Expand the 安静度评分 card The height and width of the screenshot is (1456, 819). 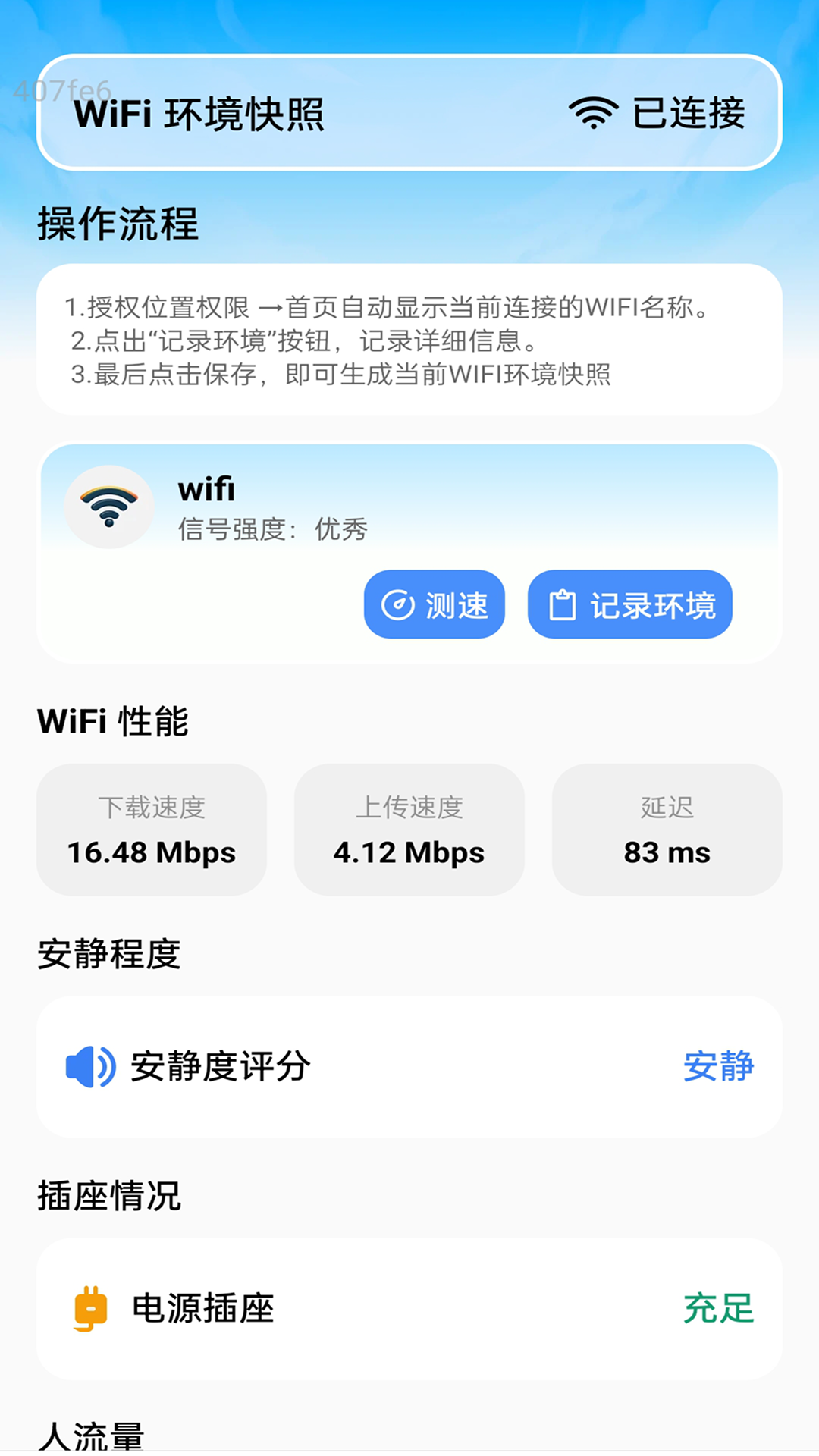pos(409,1067)
